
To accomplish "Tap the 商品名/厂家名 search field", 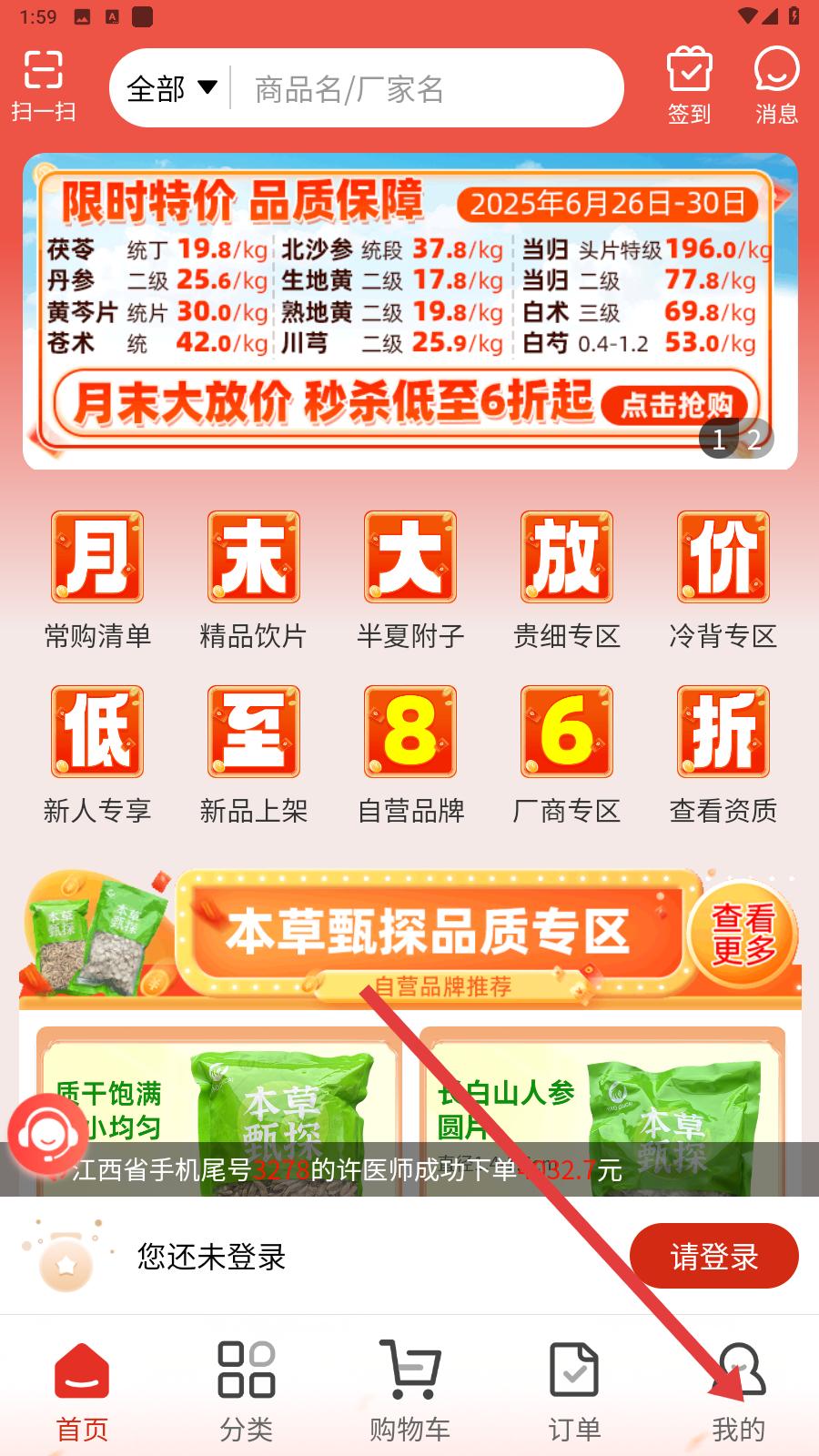I will pos(423,88).
